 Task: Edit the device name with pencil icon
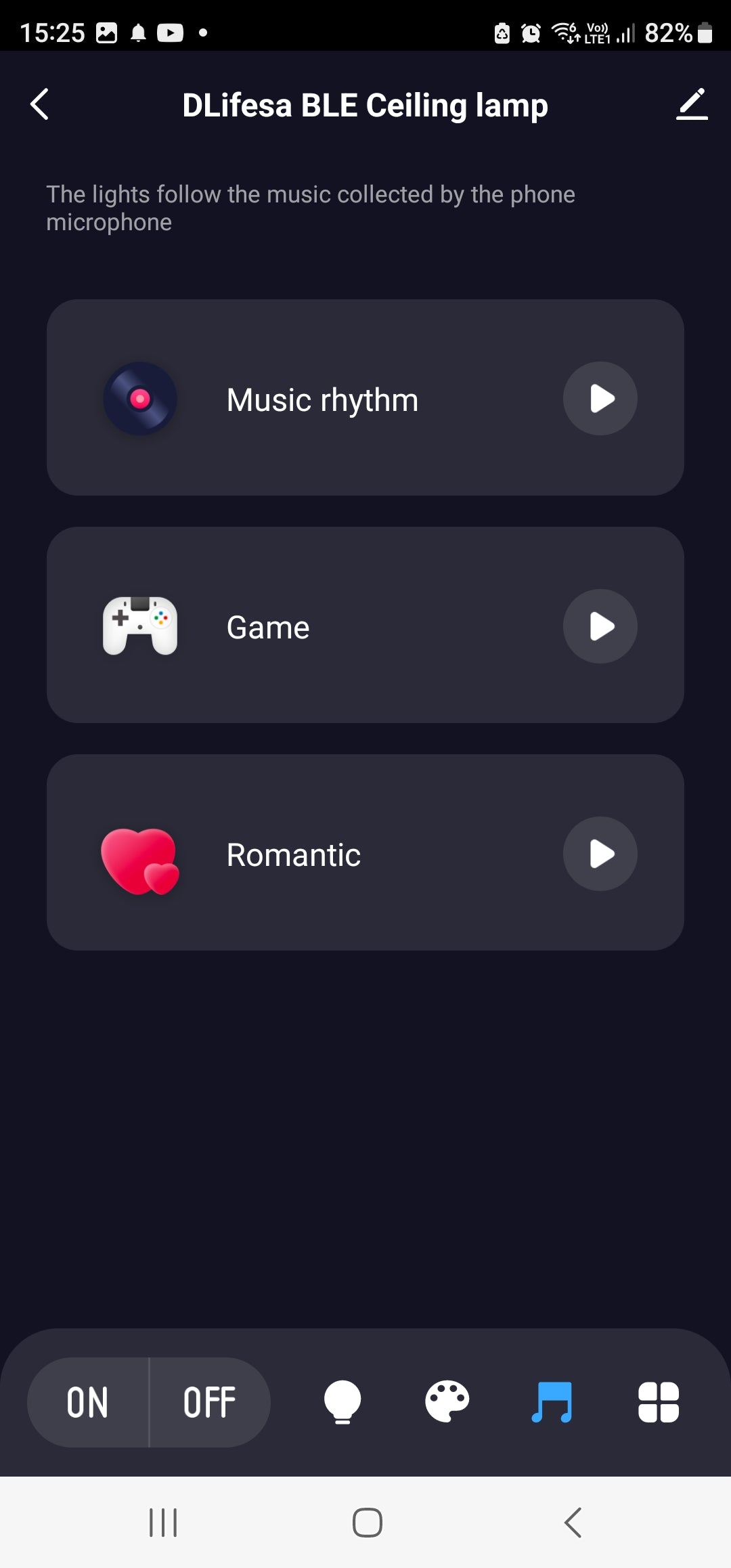coord(691,104)
